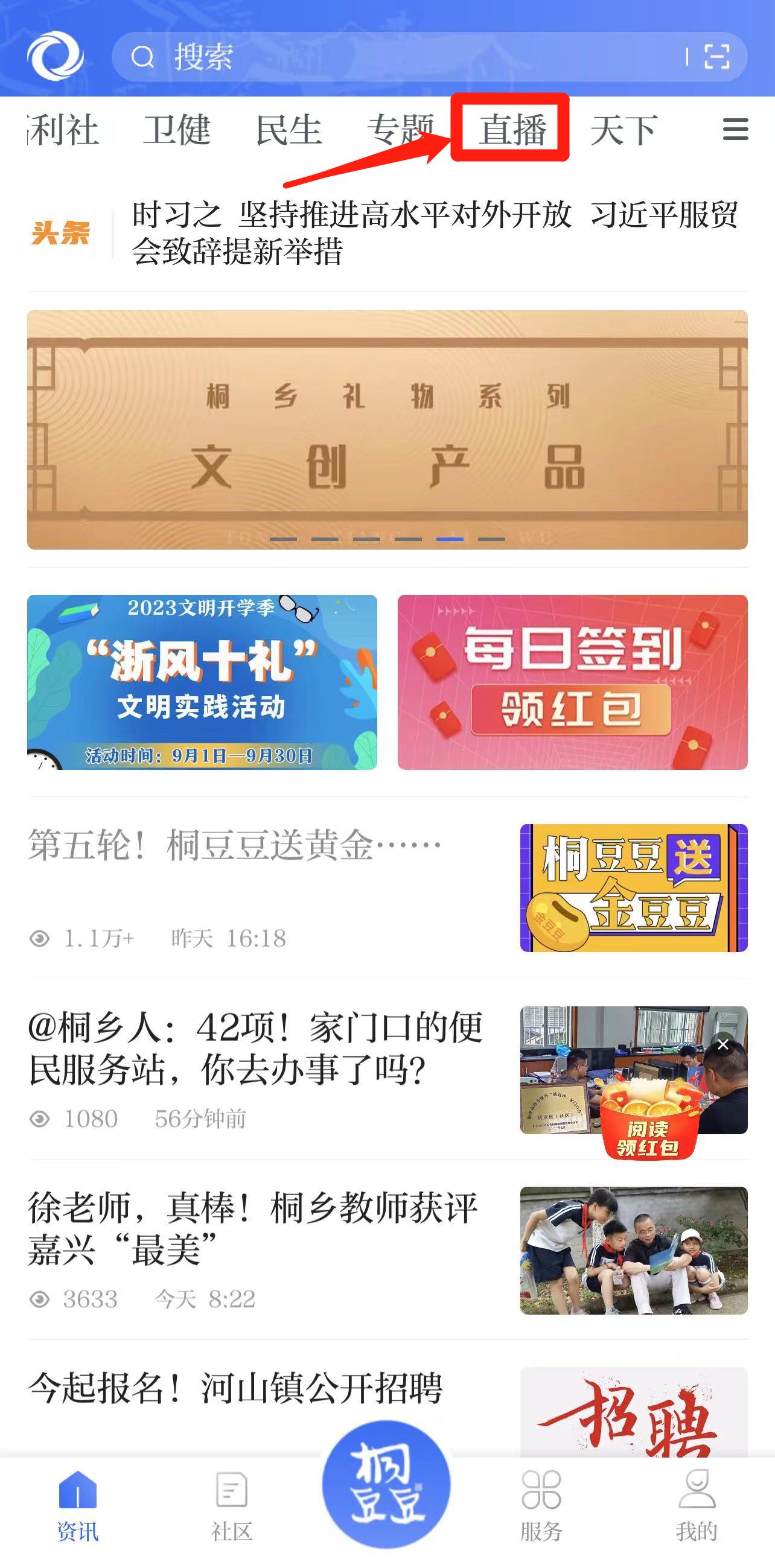Open the 河山镇公开招聘 article
The height and width of the screenshot is (1568, 775).
tap(235, 1389)
